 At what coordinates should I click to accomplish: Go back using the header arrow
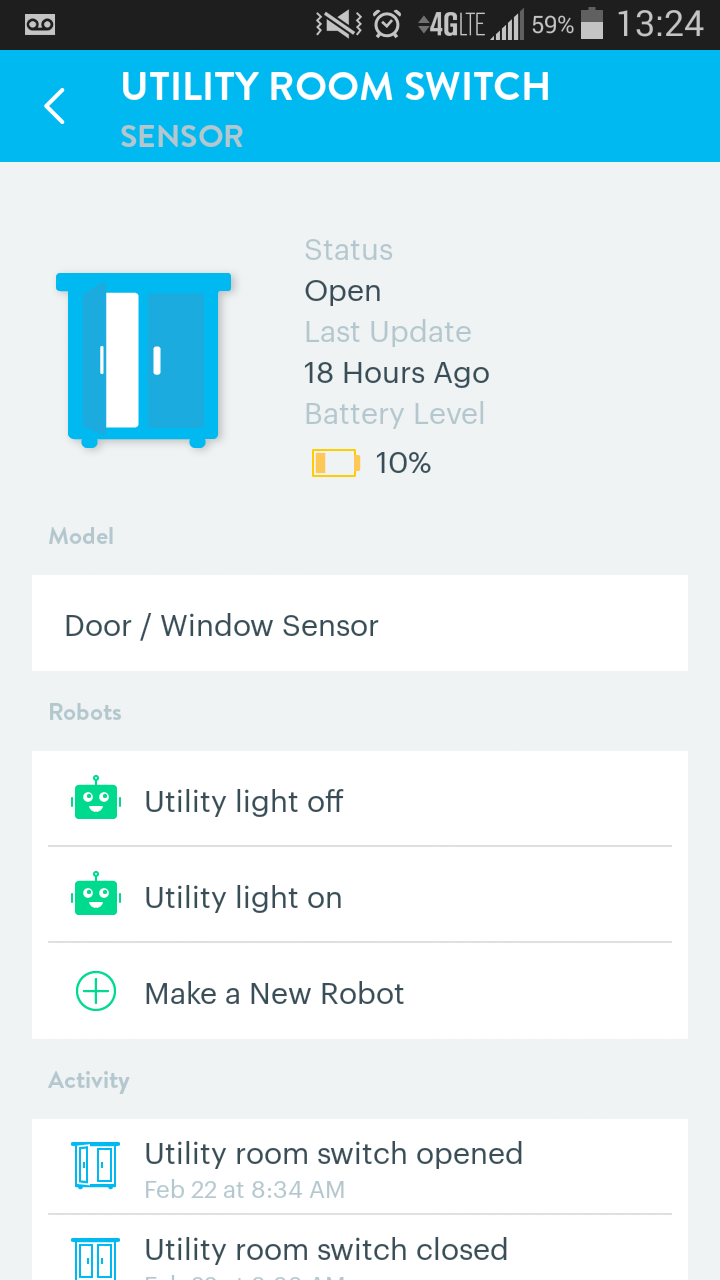point(55,106)
